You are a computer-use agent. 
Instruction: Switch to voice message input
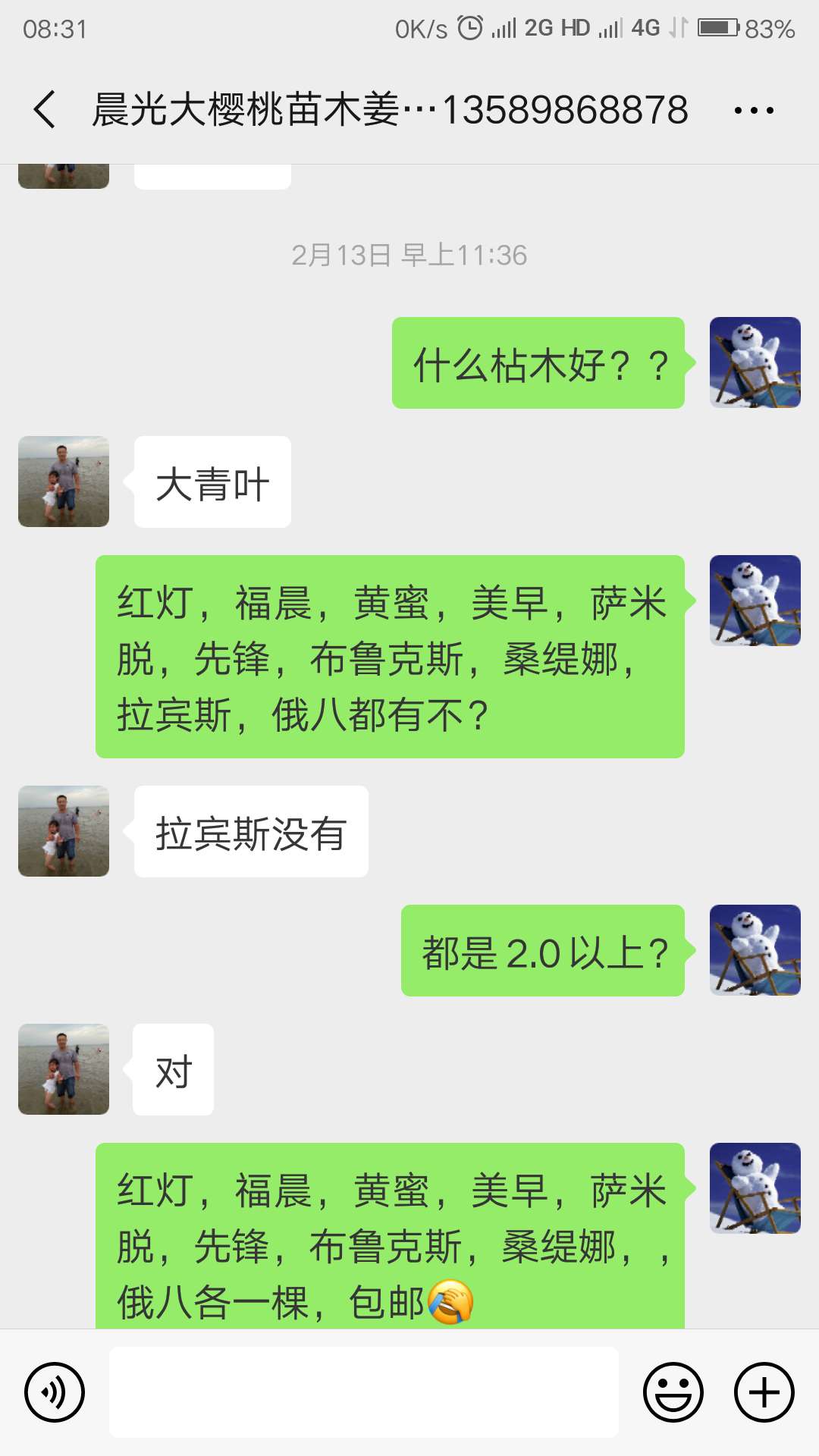coord(55,1392)
